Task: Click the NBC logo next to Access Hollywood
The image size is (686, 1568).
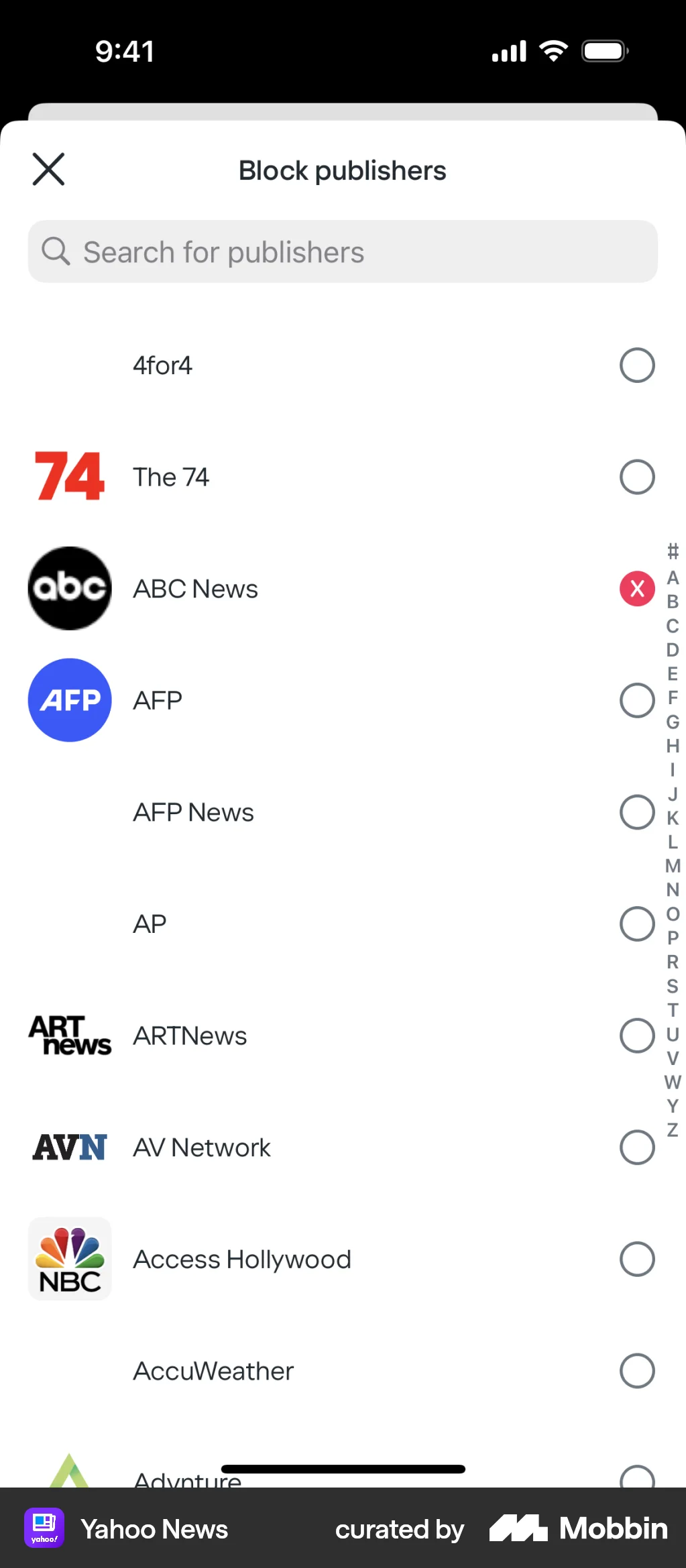Action: coord(70,1259)
